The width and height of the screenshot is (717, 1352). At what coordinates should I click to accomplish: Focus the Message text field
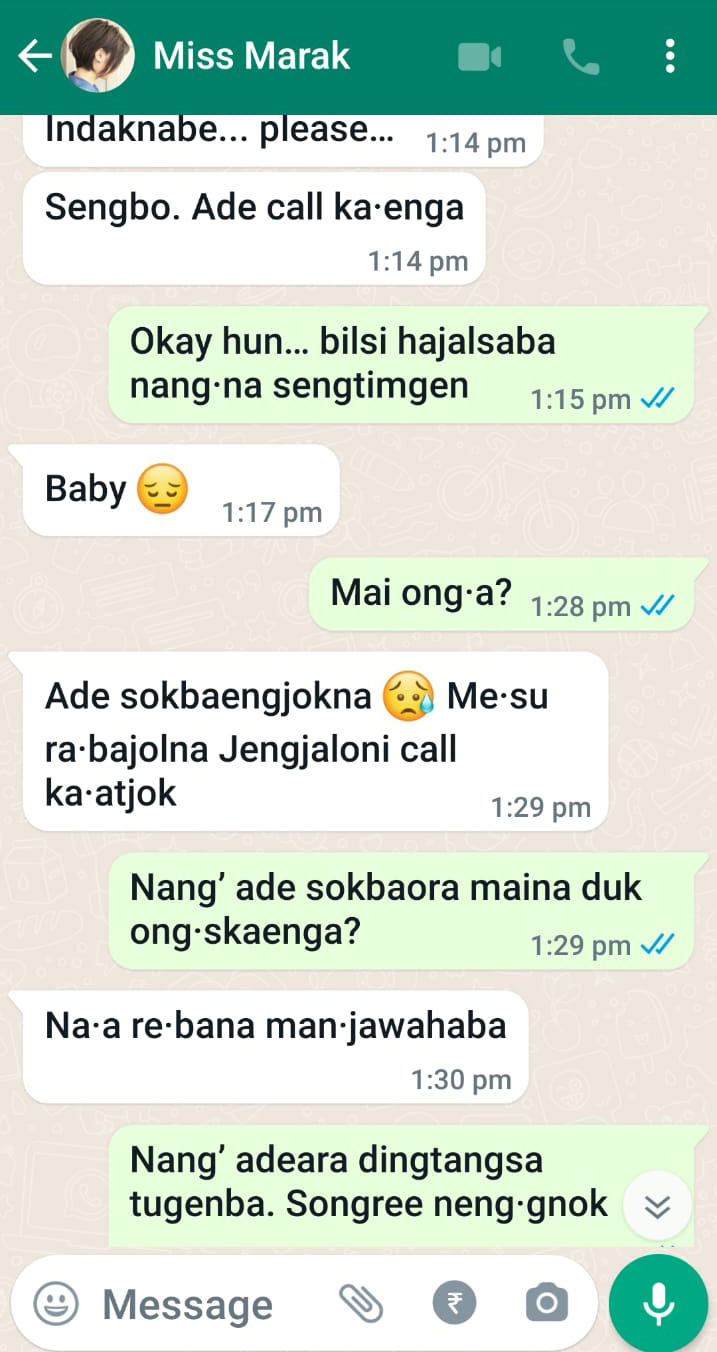[x=188, y=1304]
